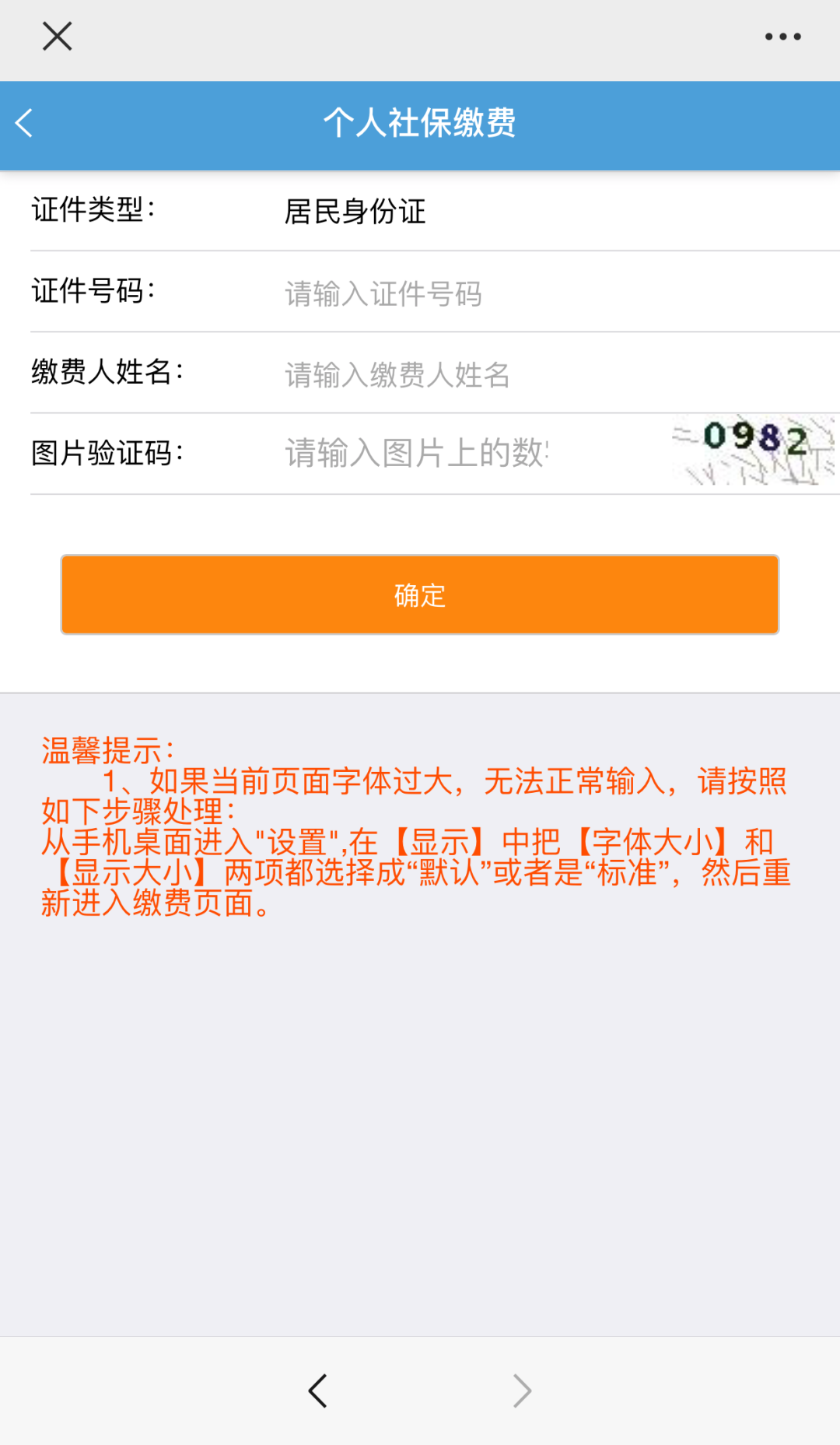Image resolution: width=840 pixels, height=1445 pixels.
Task: Navigate forward with bottom browser arrow
Action: 522,1391
